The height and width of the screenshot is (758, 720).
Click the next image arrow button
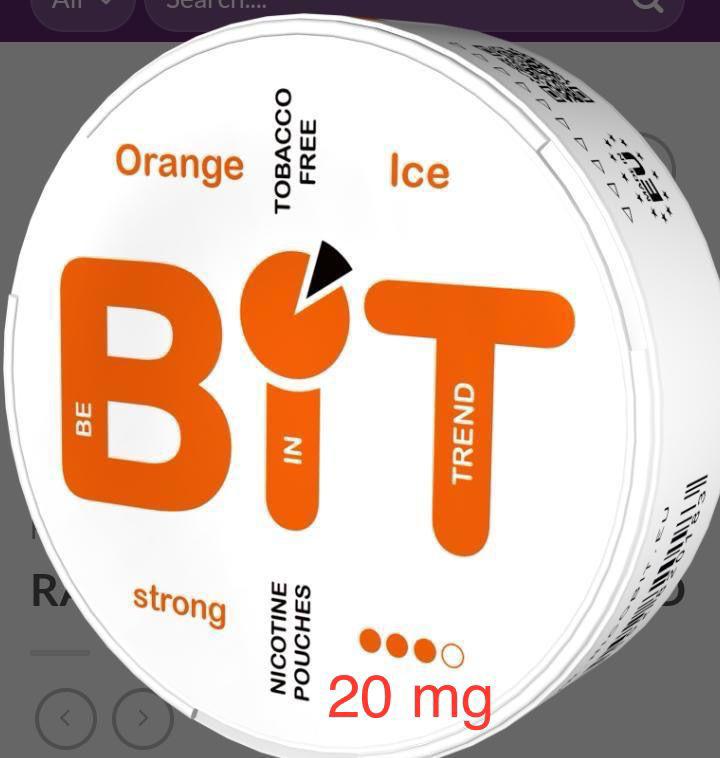point(143,717)
